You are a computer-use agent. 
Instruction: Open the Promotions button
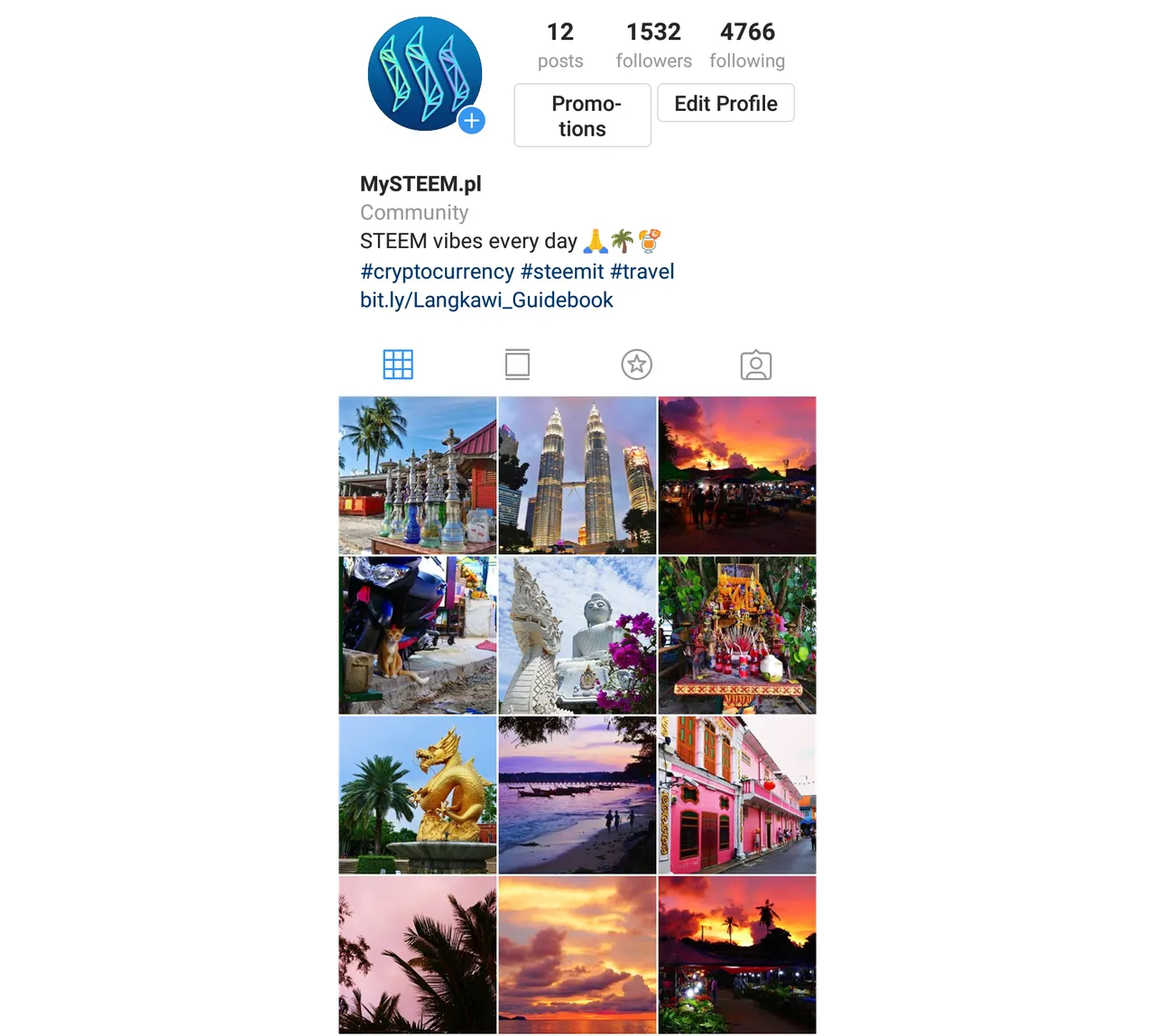click(582, 116)
